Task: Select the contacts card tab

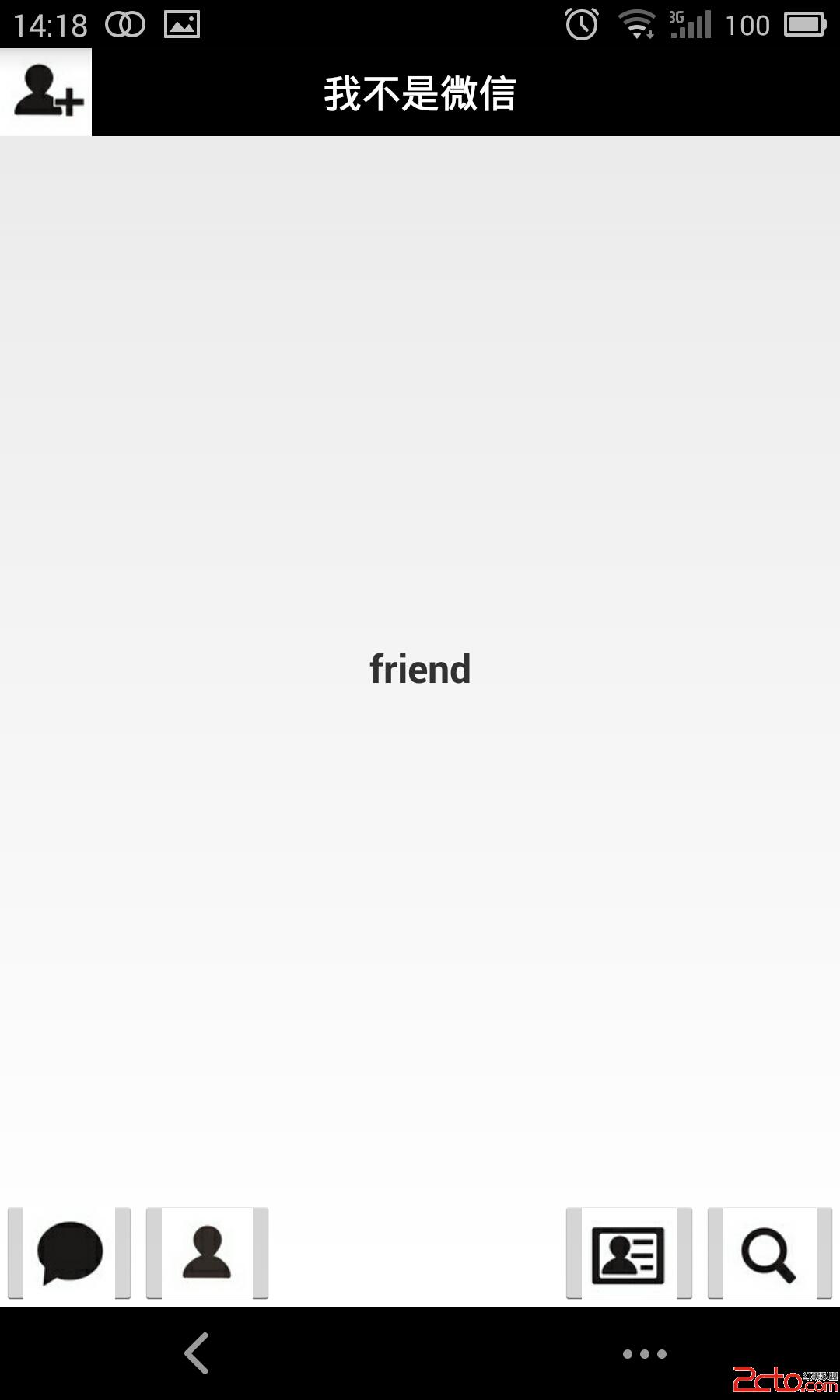Action: [628, 1254]
